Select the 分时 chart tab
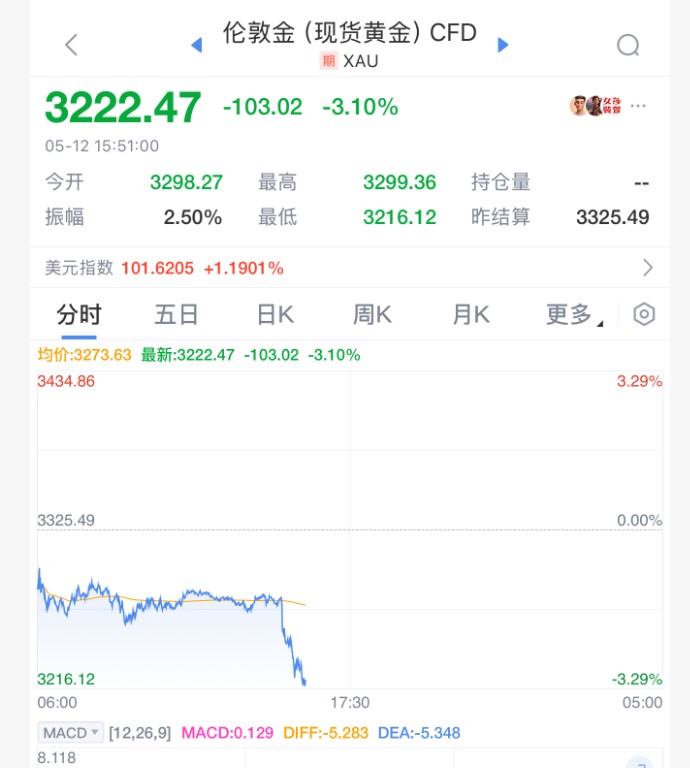 coord(79,315)
